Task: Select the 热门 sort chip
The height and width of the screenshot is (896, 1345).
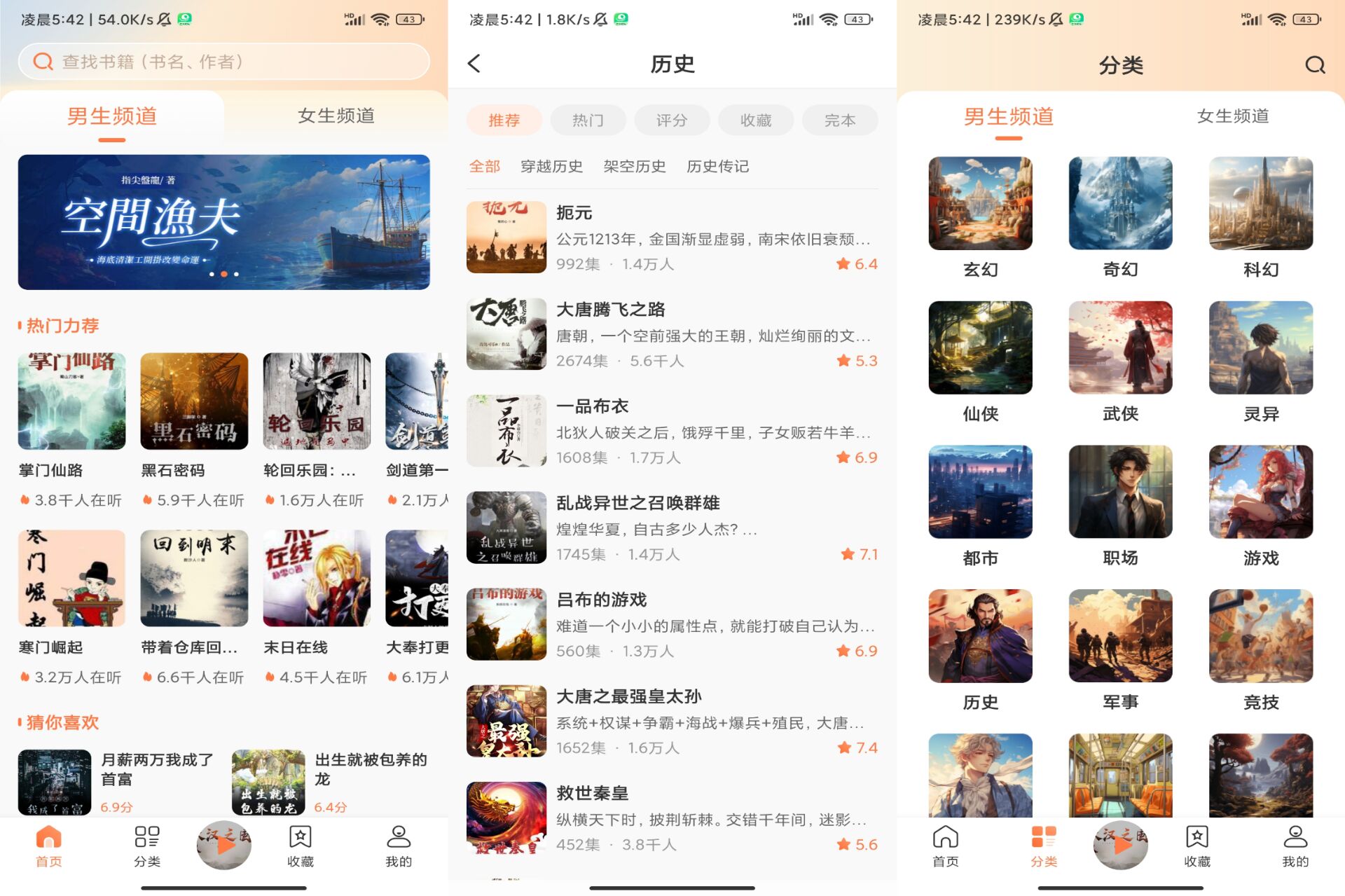Action: (x=588, y=120)
